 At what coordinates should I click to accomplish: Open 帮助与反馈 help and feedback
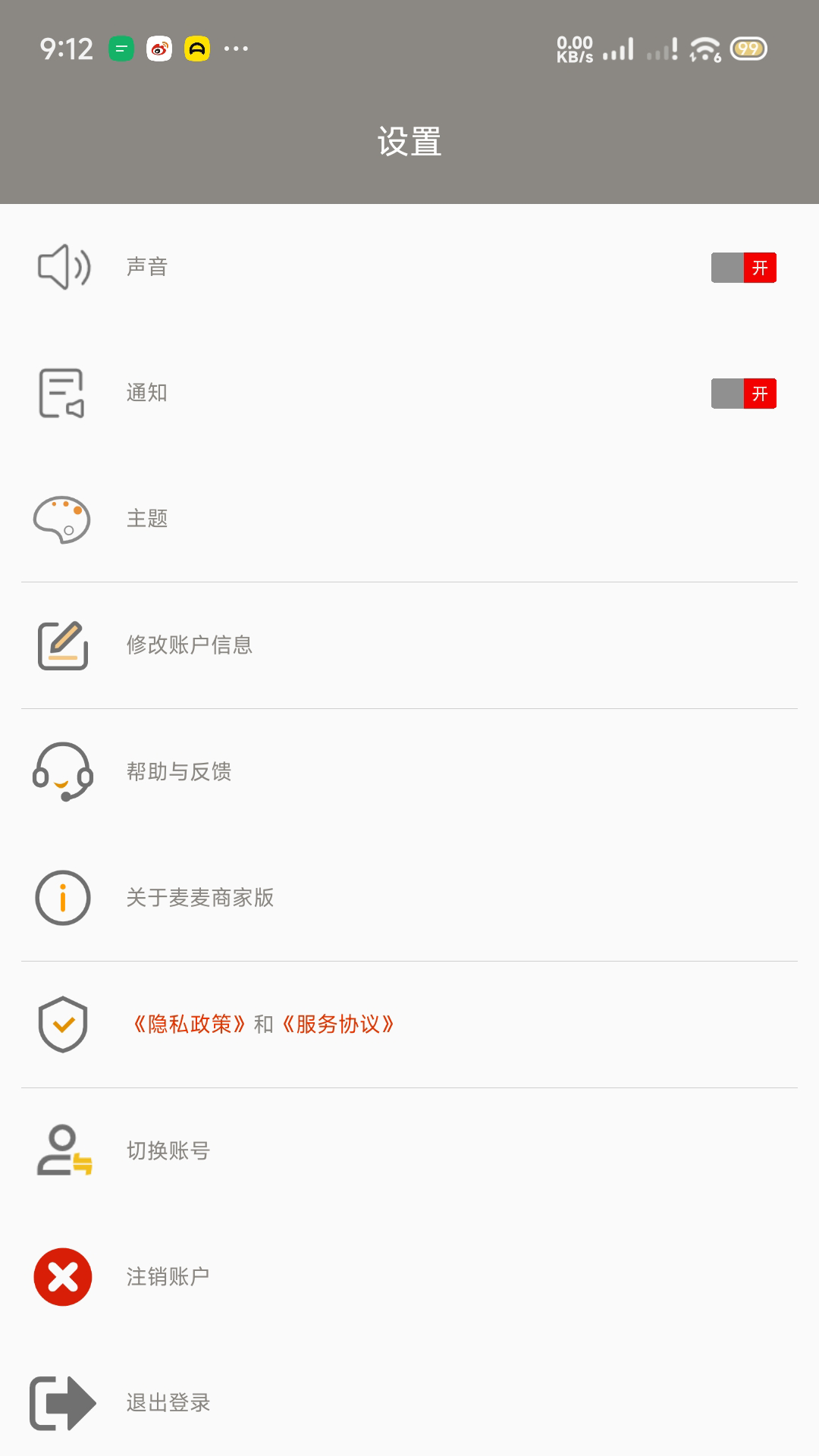[x=179, y=772]
